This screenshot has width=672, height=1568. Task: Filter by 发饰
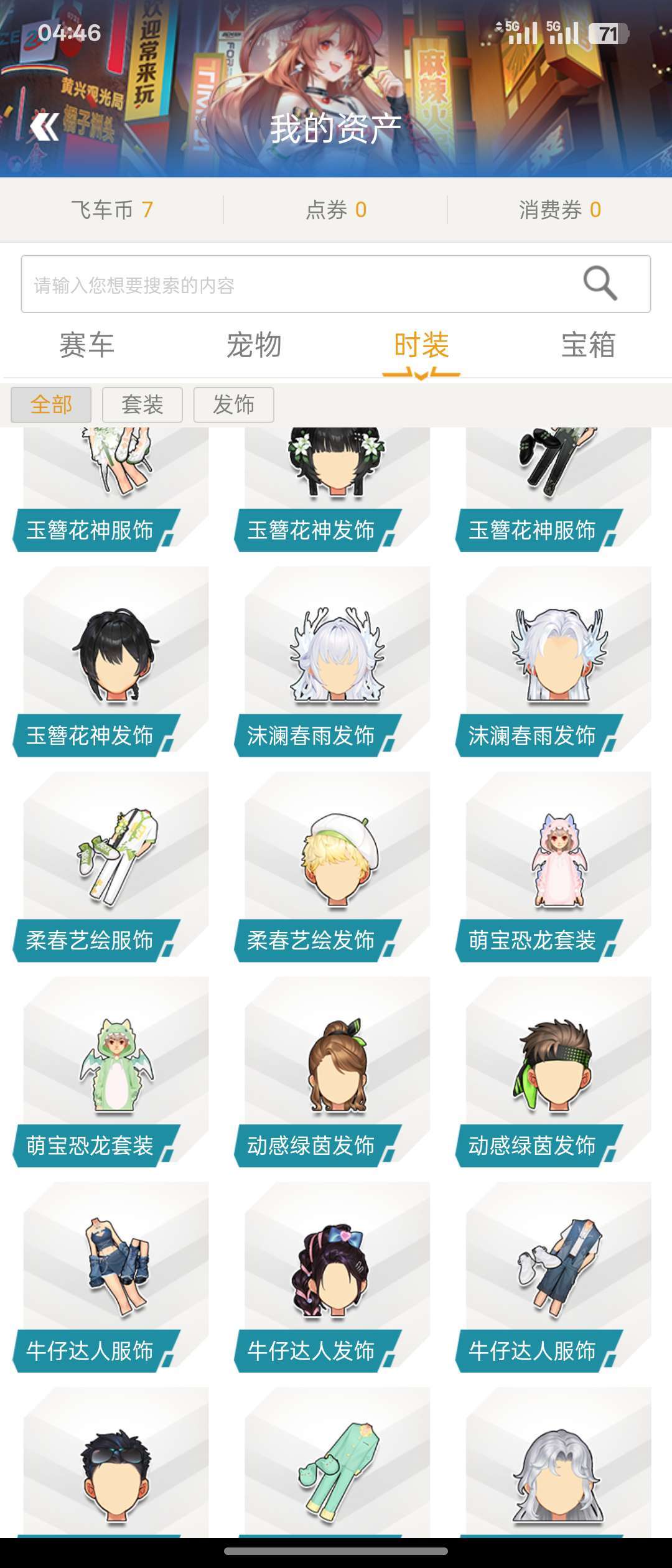[234, 405]
